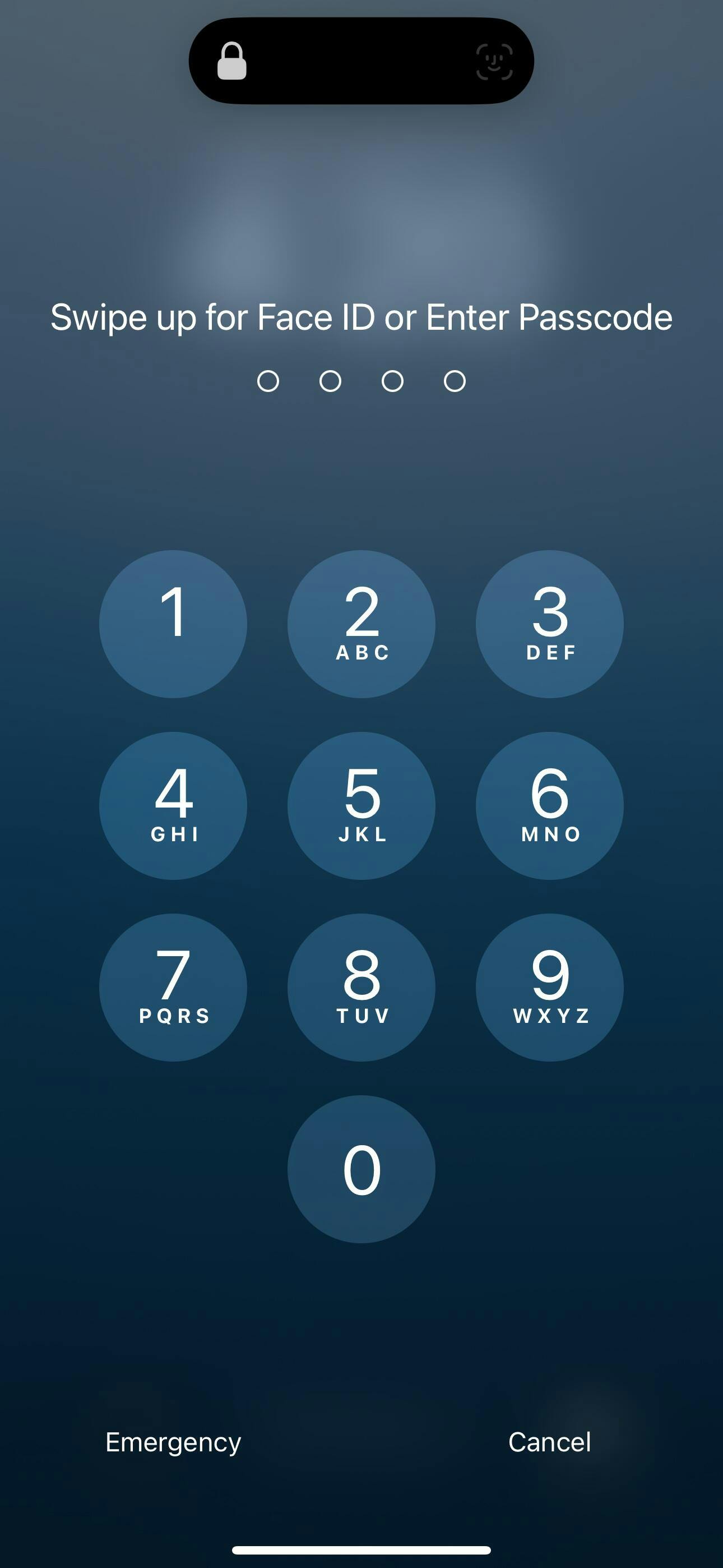Image resolution: width=723 pixels, height=1568 pixels.
Task: Enter digit 3 DEF
Action: point(550,624)
